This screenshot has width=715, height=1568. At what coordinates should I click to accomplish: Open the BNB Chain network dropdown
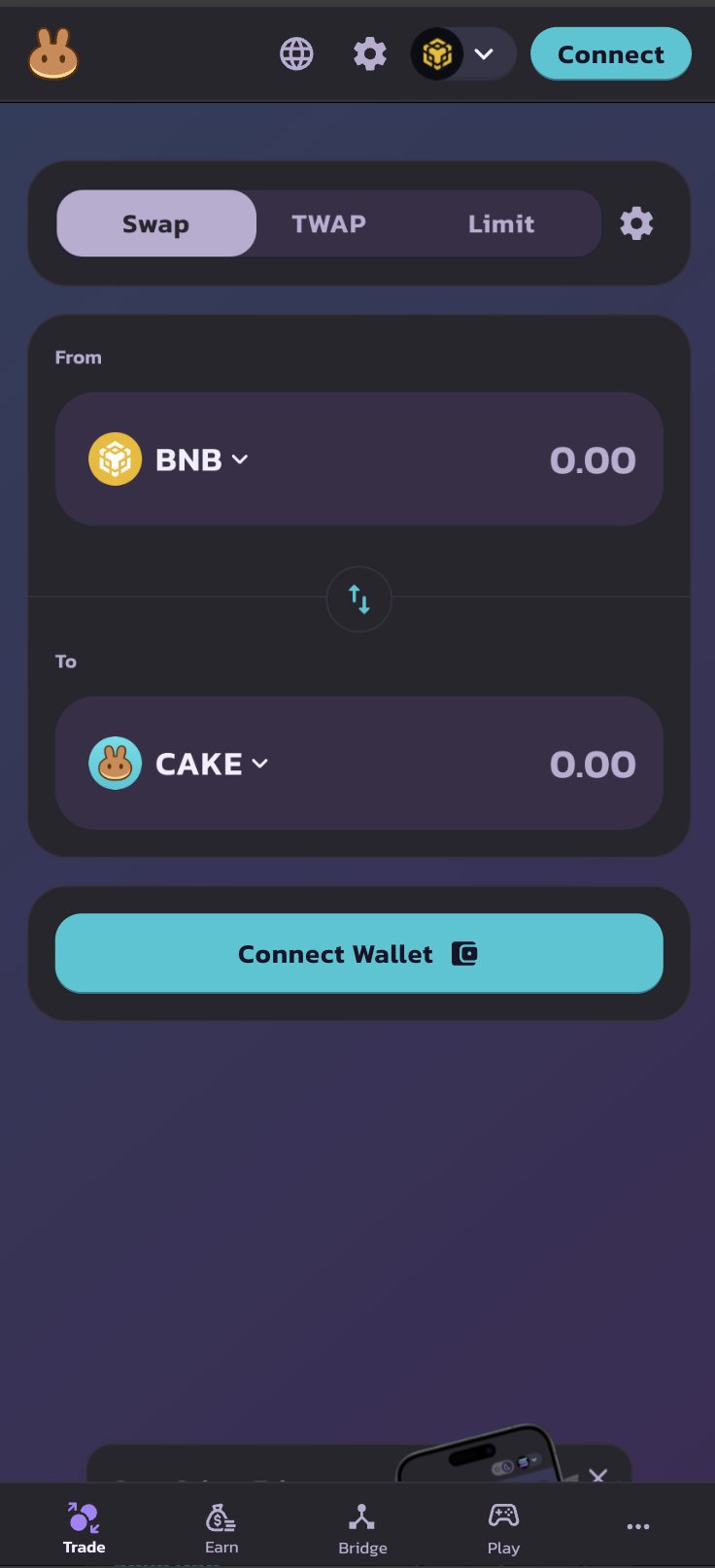(x=463, y=53)
